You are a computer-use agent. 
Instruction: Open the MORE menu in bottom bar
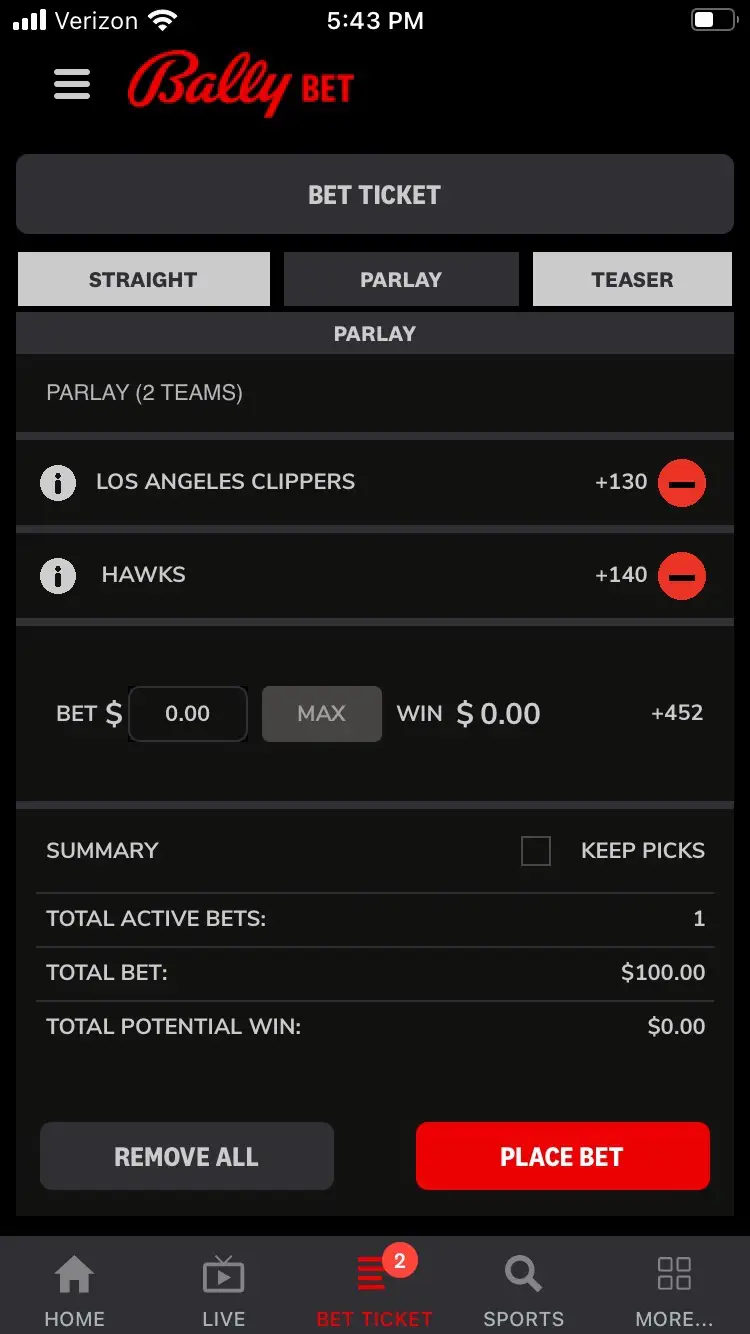point(674,1287)
